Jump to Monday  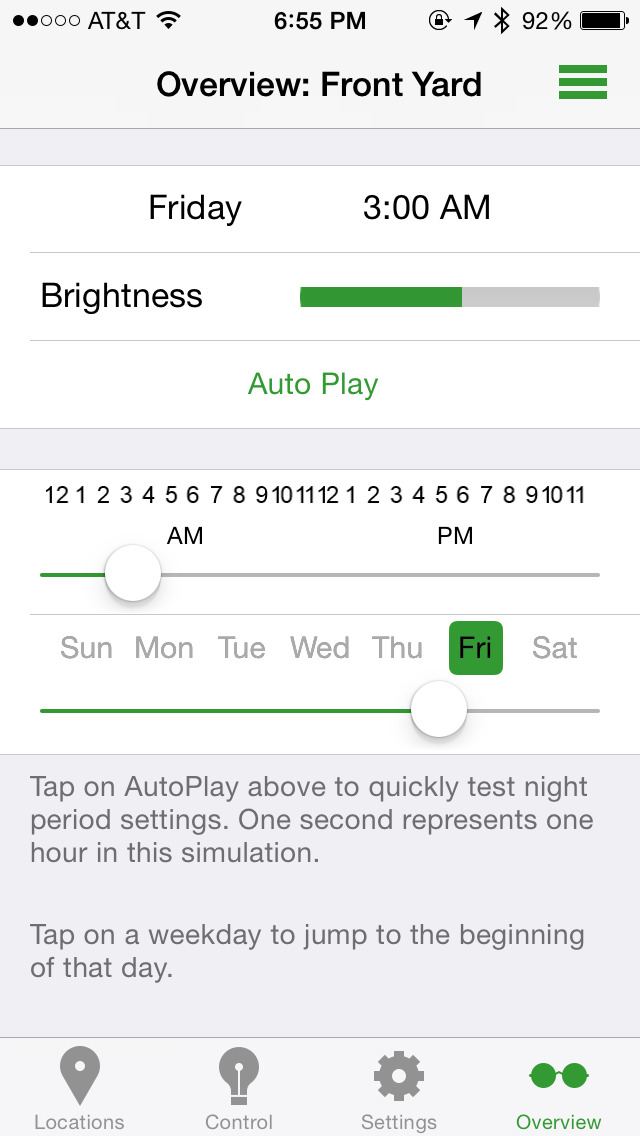coord(164,648)
